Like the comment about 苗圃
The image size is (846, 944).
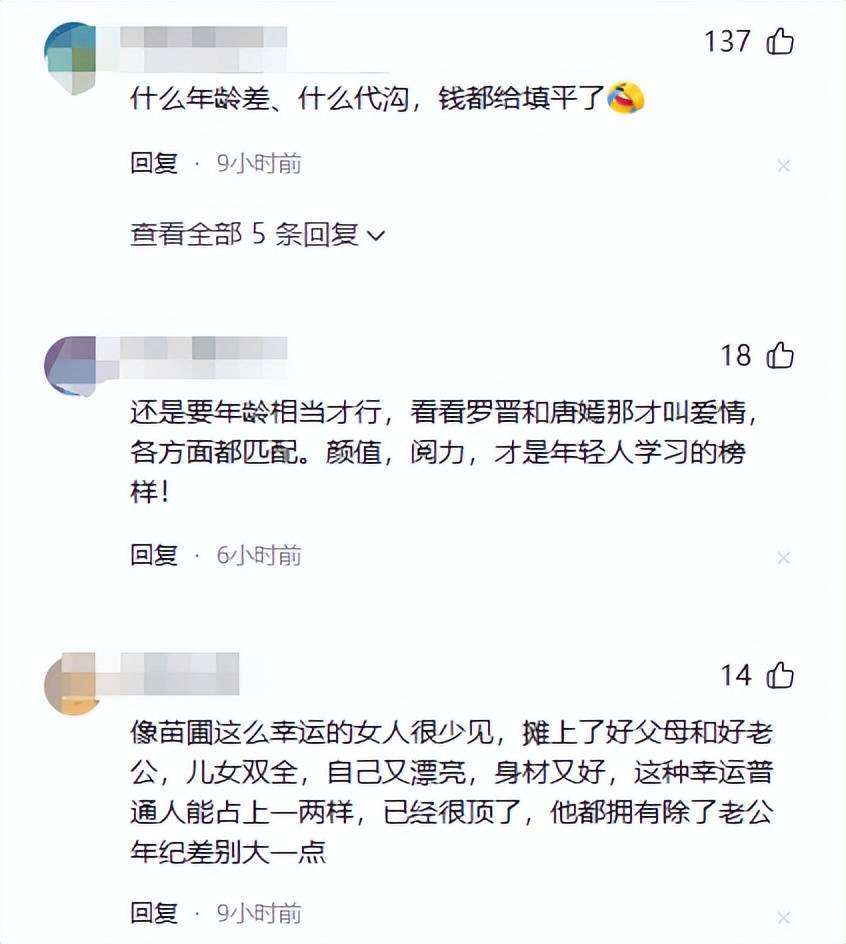pos(780,675)
